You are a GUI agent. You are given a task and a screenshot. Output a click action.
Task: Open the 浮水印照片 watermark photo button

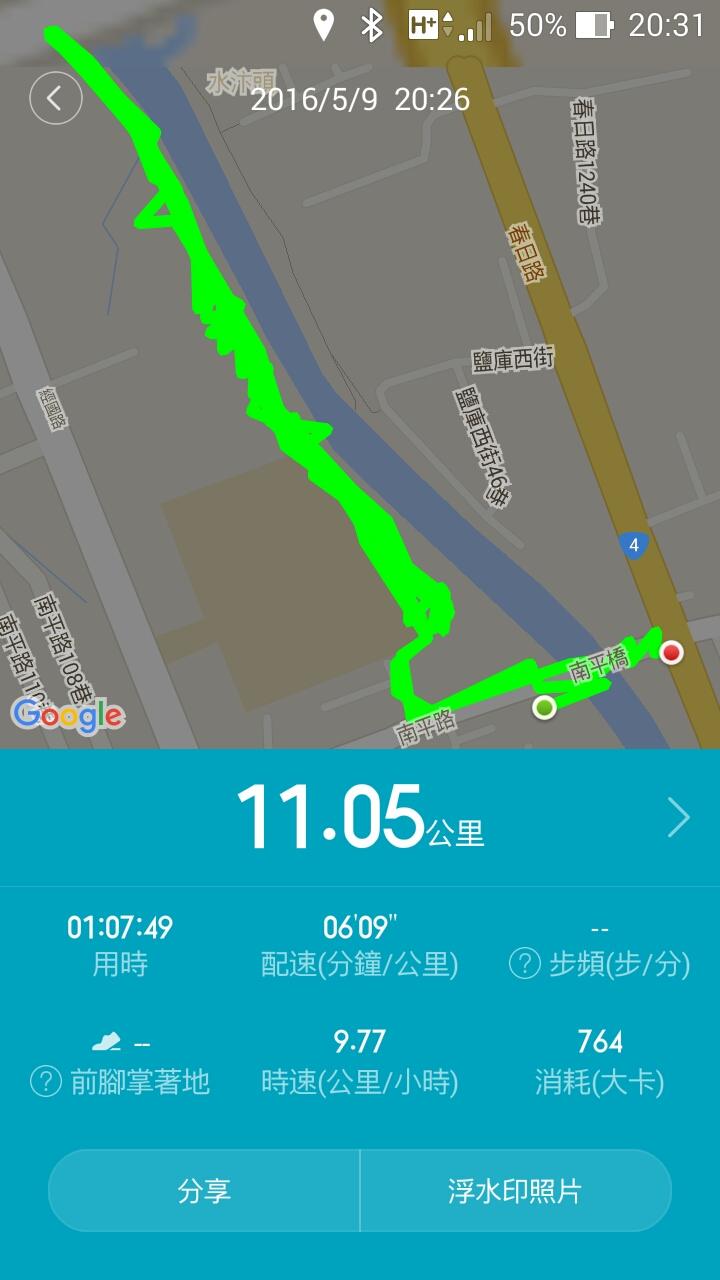tap(515, 1190)
